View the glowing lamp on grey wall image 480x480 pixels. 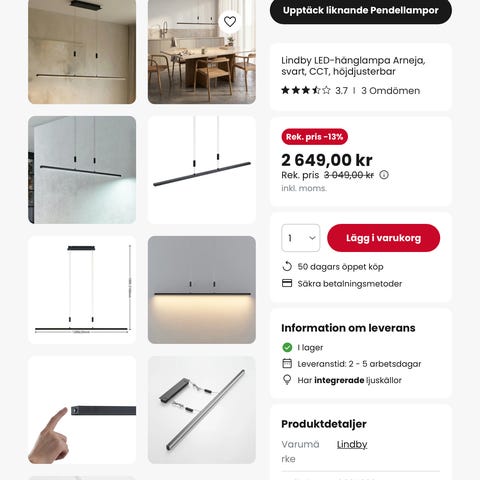pyautogui.click(x=202, y=290)
